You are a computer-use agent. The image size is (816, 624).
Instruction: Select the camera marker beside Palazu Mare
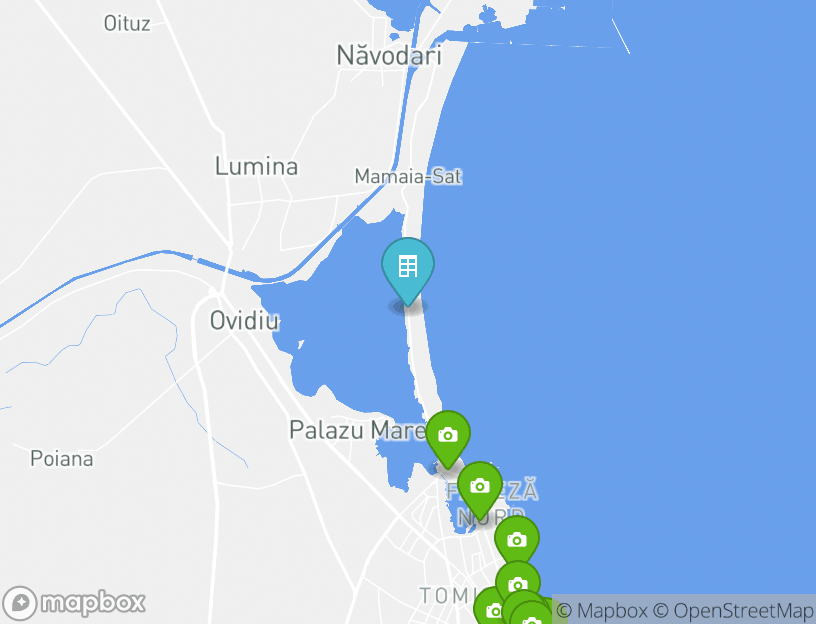(448, 435)
